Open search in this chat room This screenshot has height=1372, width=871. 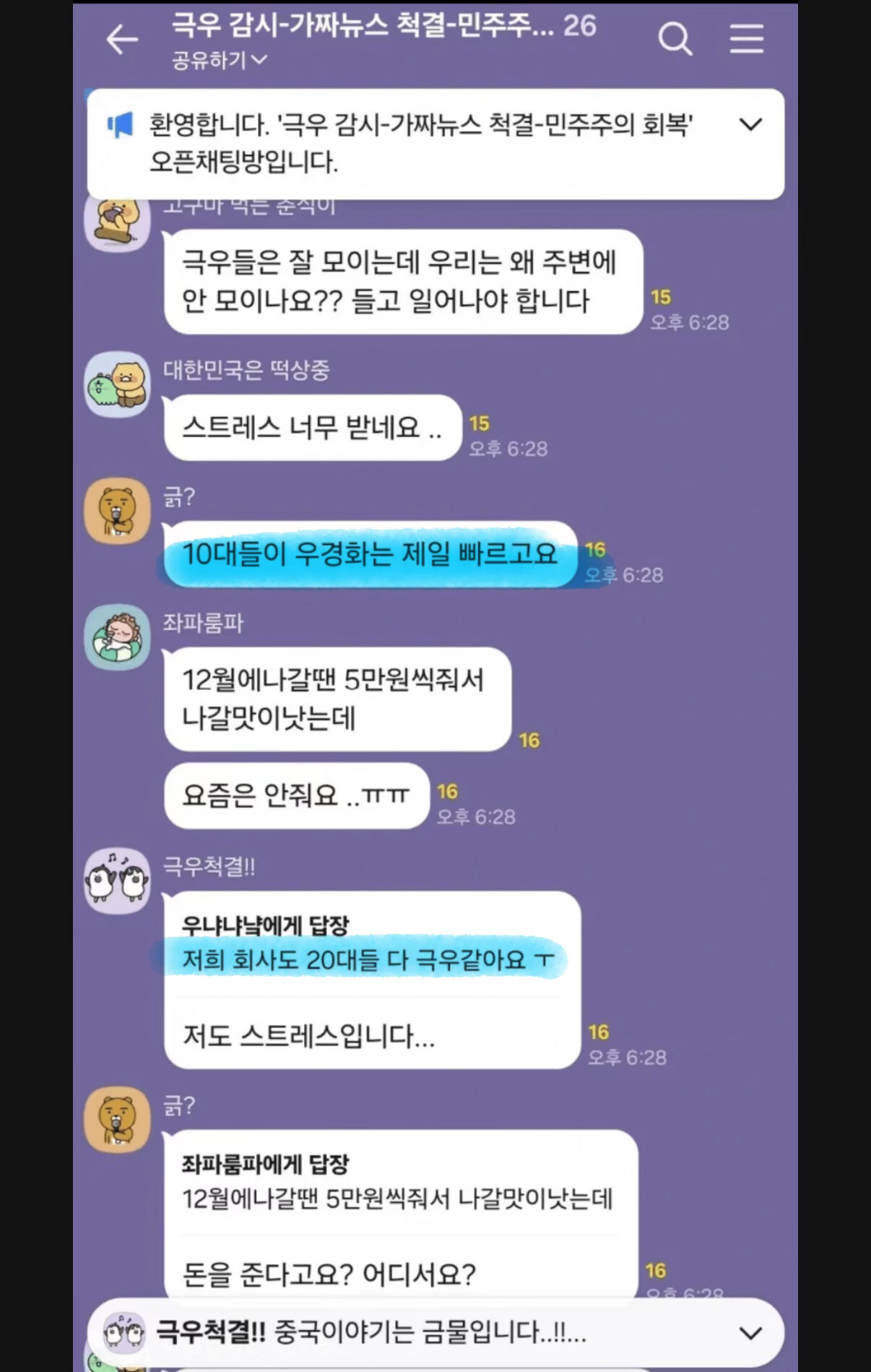tap(675, 38)
